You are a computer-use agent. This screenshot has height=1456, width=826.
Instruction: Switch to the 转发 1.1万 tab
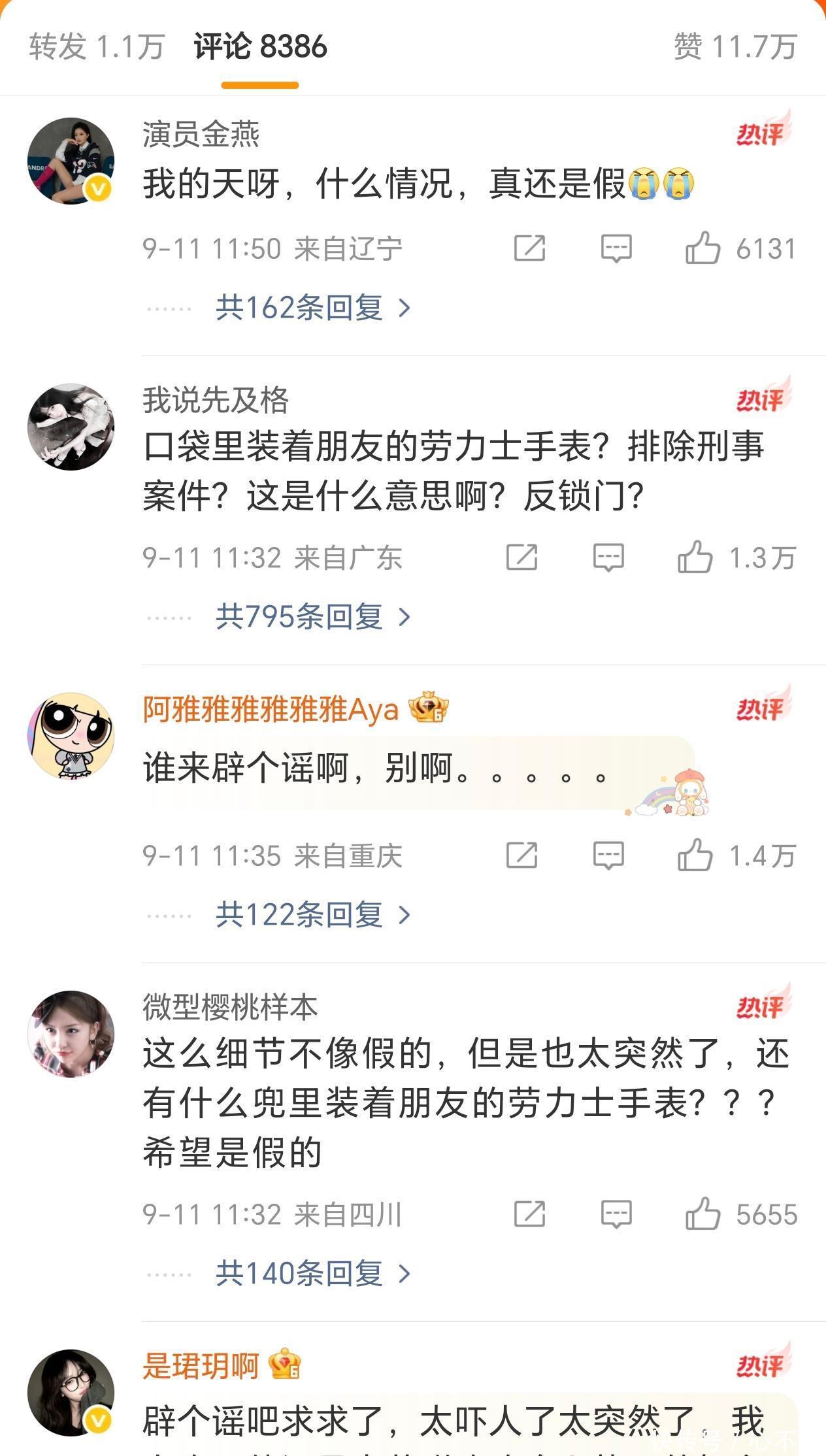pyautogui.click(x=96, y=47)
